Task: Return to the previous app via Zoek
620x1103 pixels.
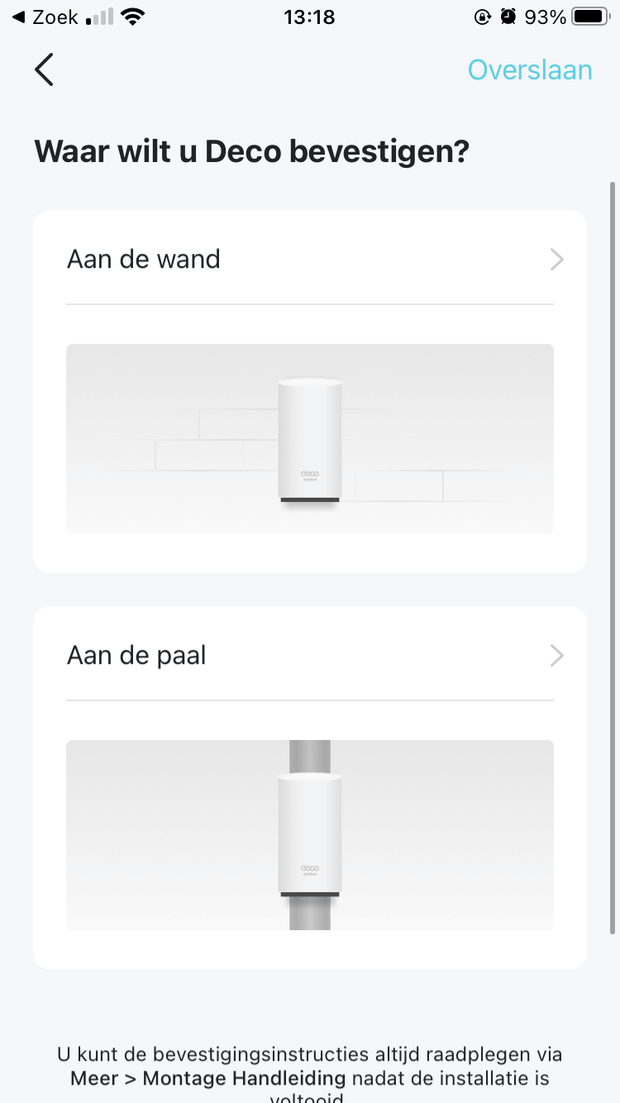Action: [44, 17]
